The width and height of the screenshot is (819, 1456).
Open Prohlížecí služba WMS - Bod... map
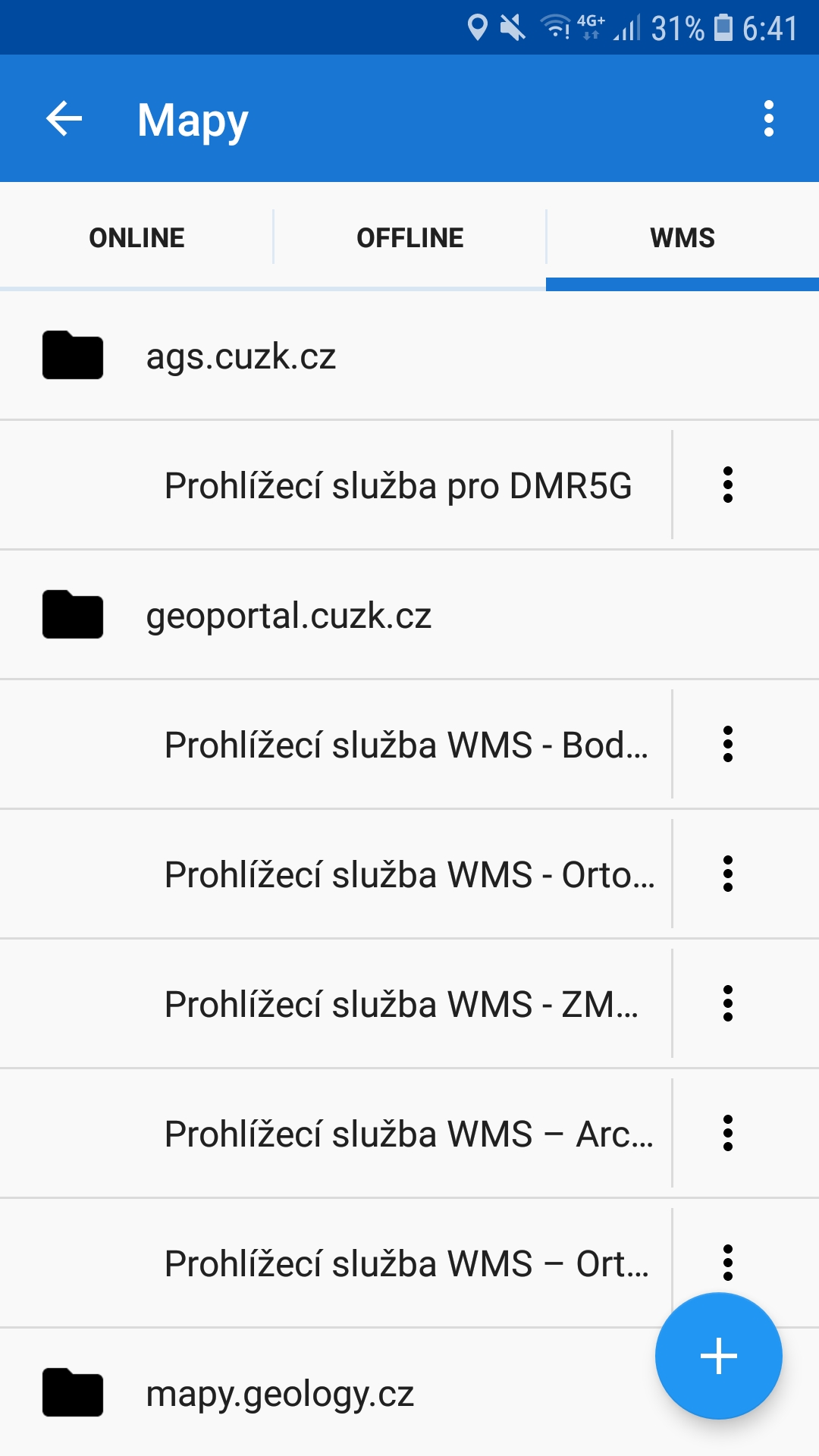pos(406,745)
